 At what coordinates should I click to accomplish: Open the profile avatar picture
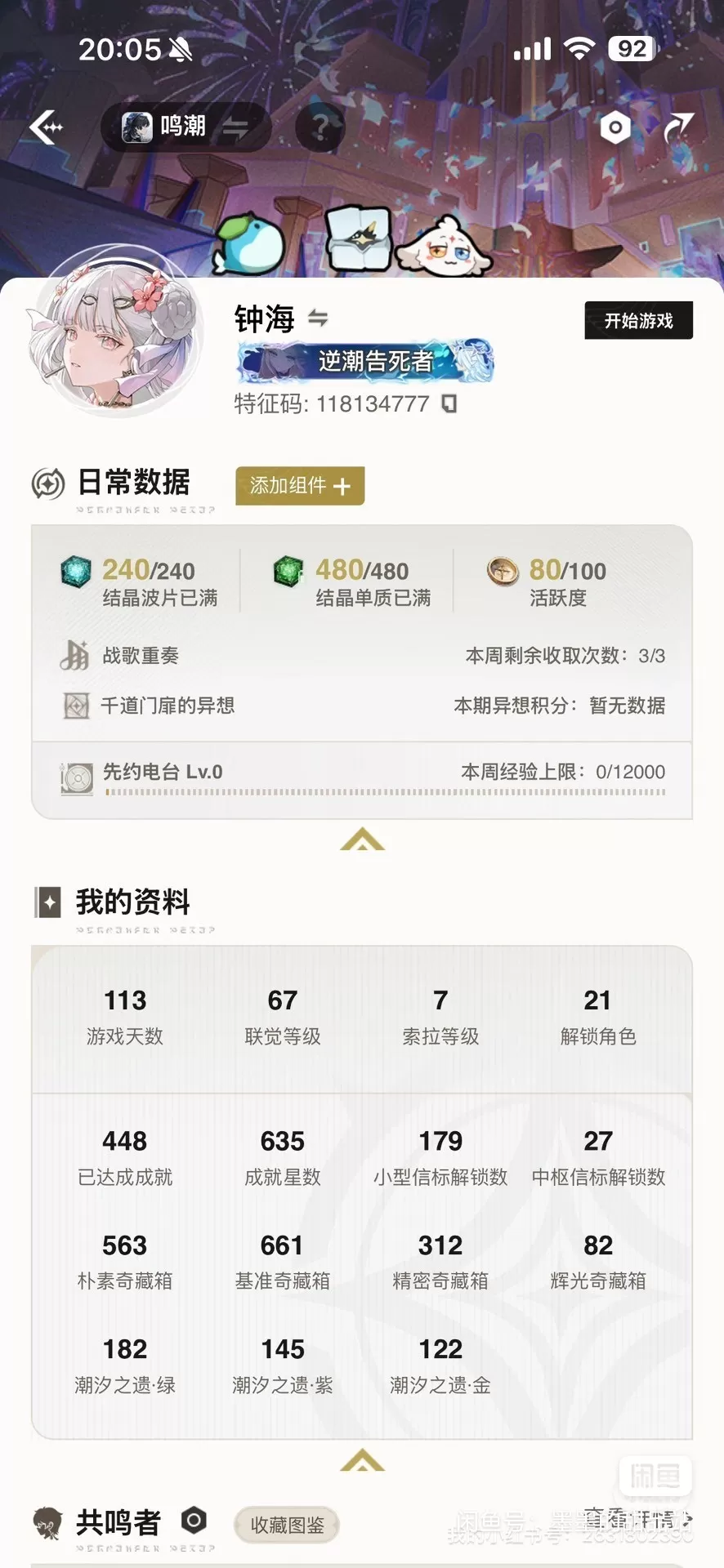click(x=123, y=339)
